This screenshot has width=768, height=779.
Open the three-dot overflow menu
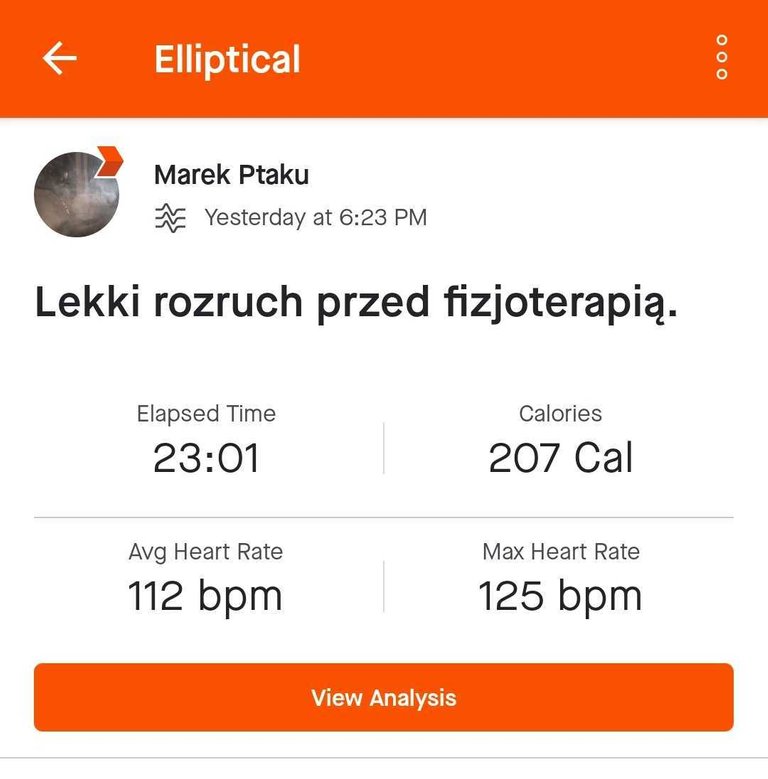721,58
